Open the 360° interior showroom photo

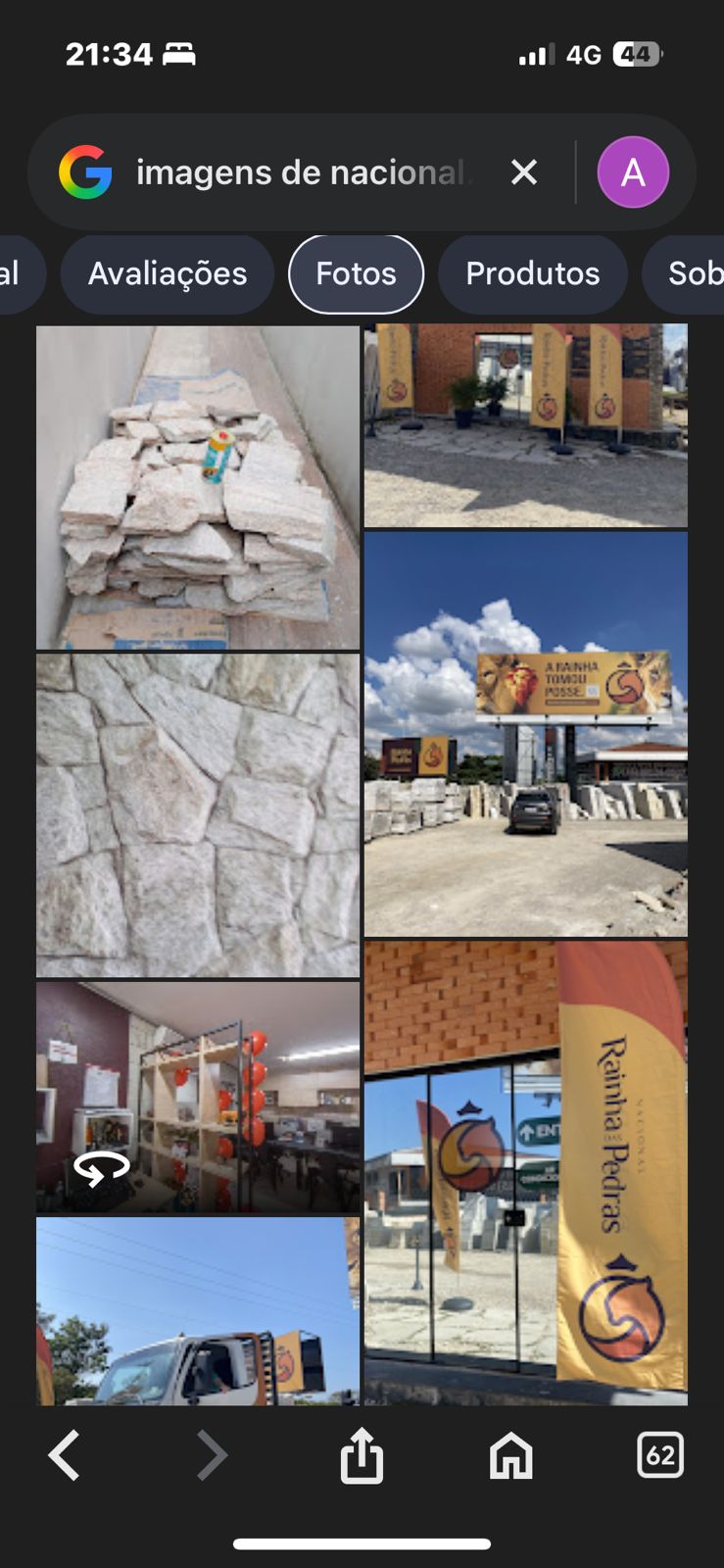tap(198, 1097)
